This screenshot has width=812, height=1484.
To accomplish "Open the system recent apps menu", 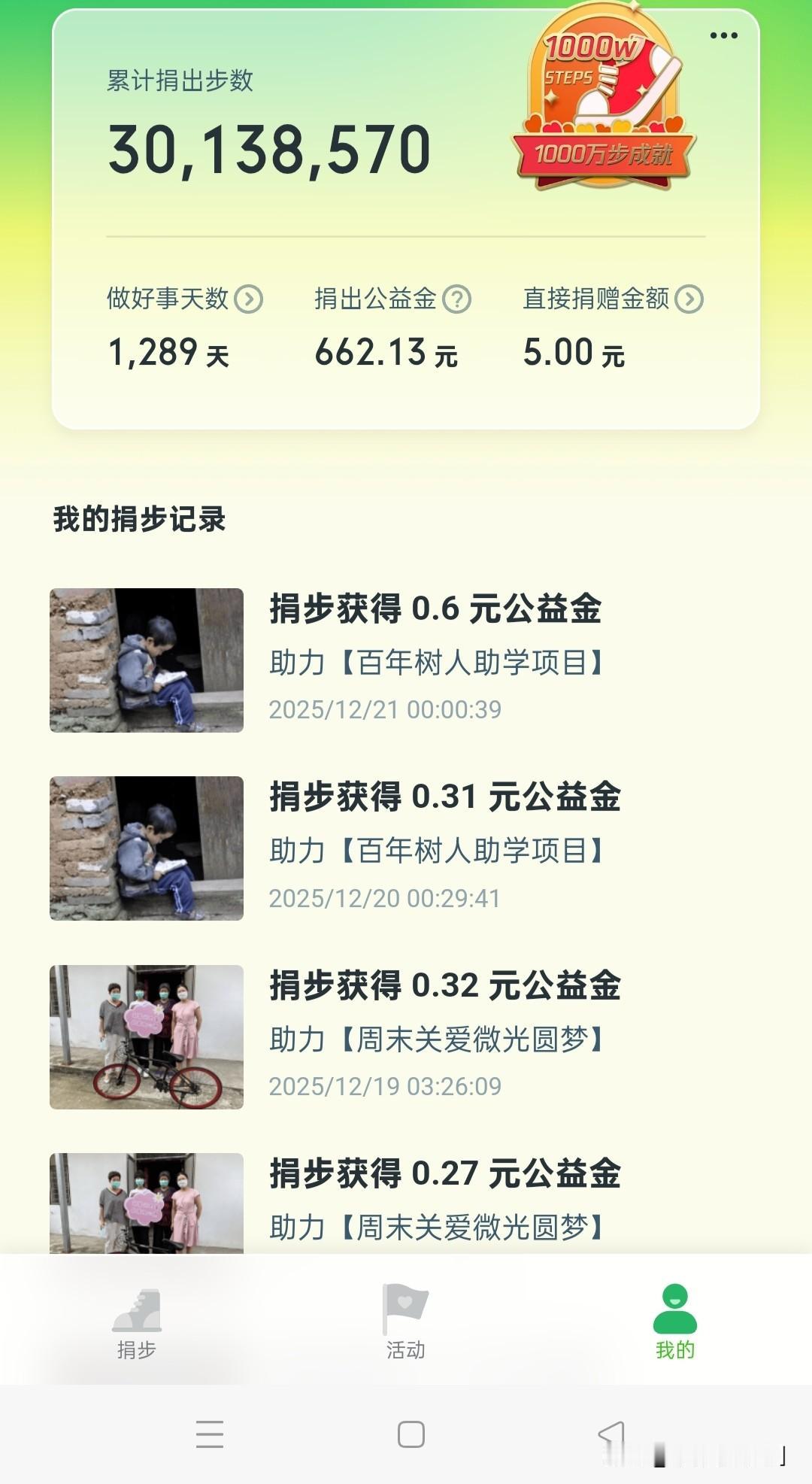I will pyautogui.click(x=210, y=1434).
